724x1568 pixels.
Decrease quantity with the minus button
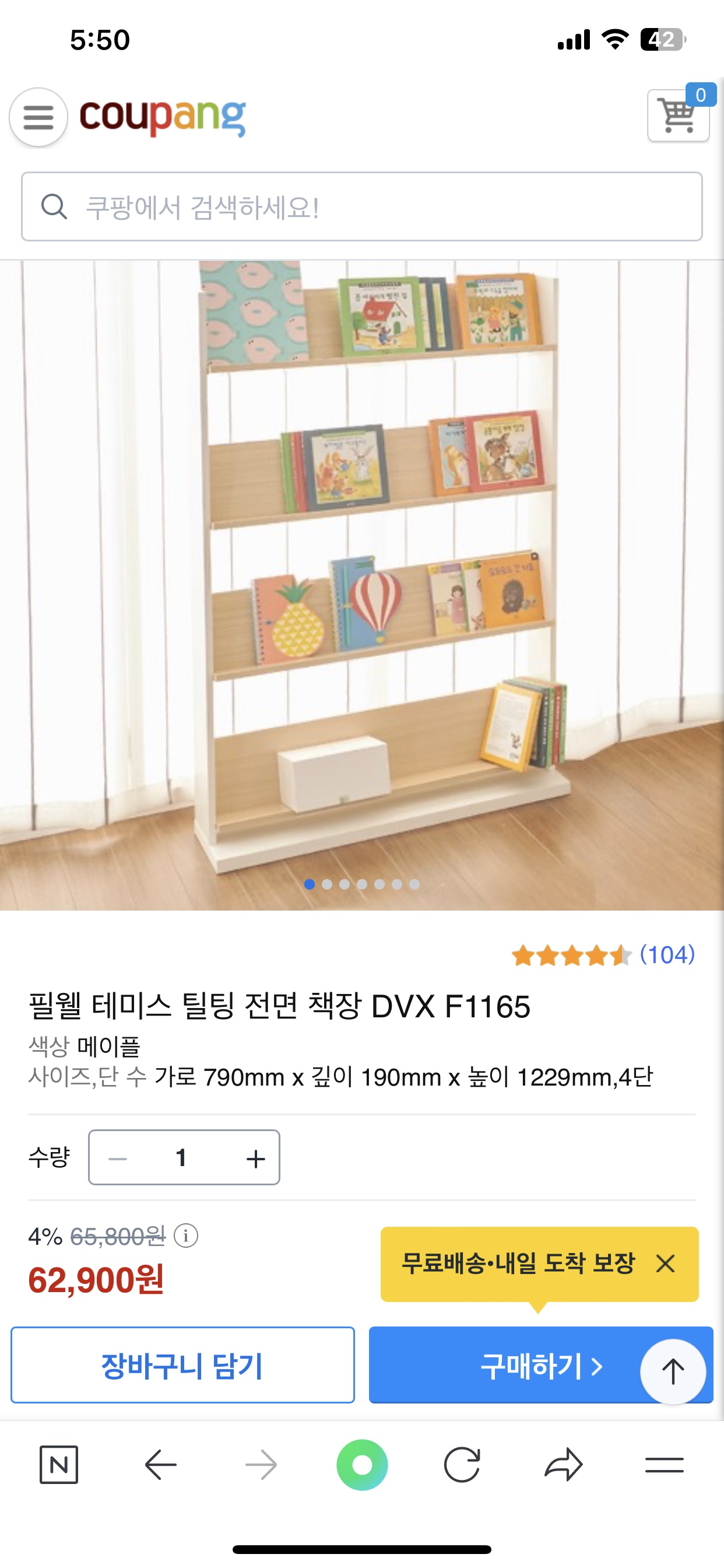click(x=117, y=1158)
